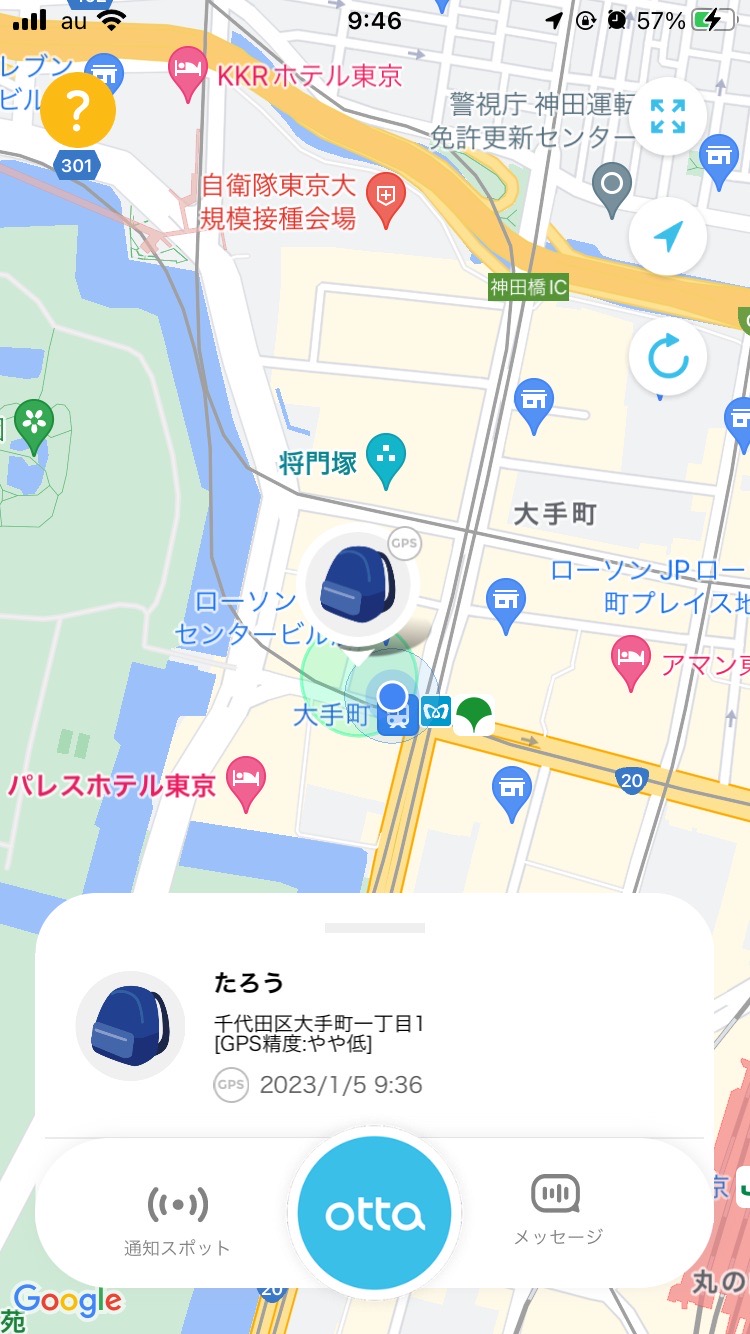This screenshot has height=1334, width=750.
Task: Tap the orange help question mark
Action: pos(78,110)
